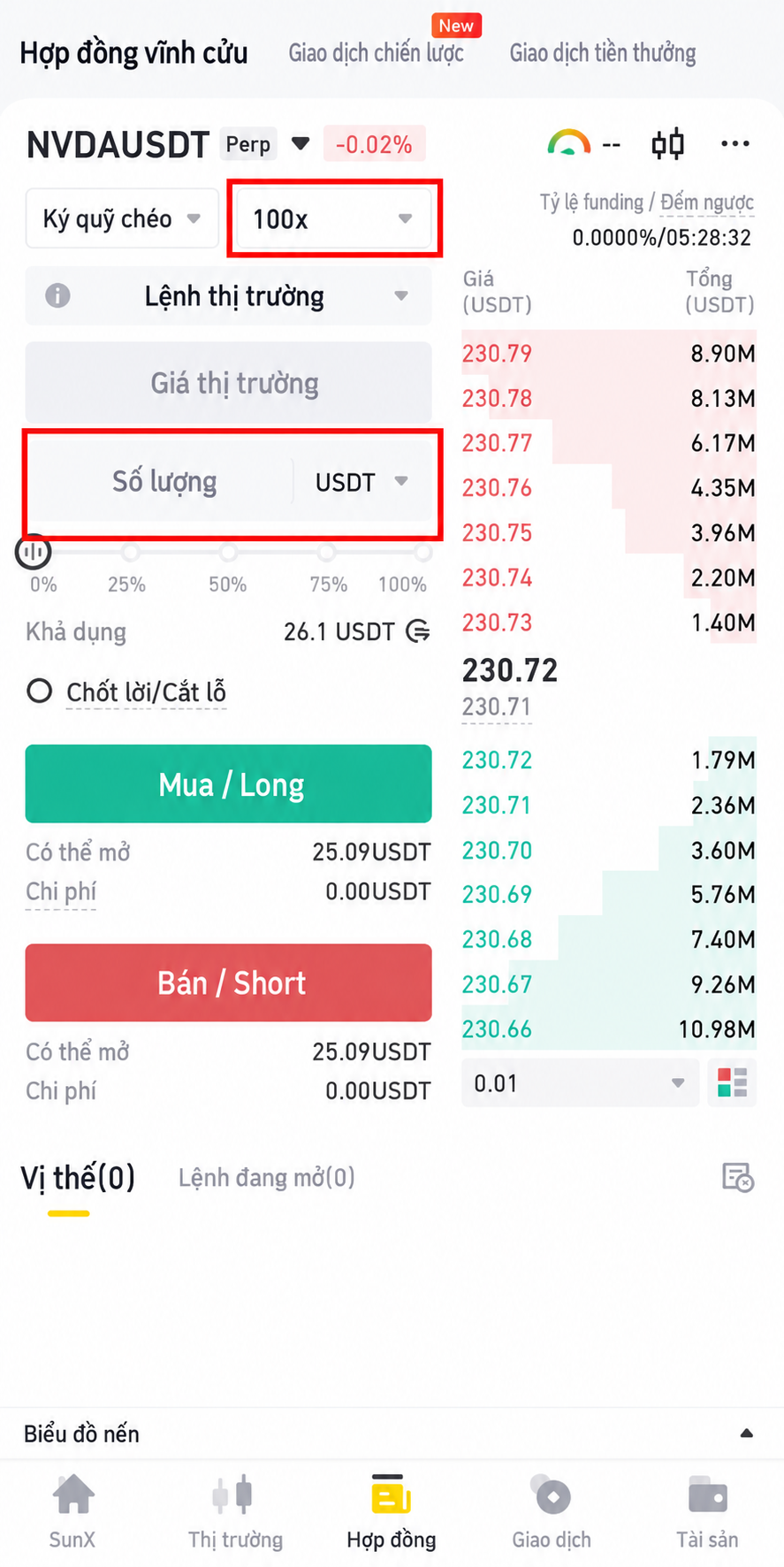
Task: Open the transfer icon beside Khả dụng
Action: pyautogui.click(x=417, y=631)
